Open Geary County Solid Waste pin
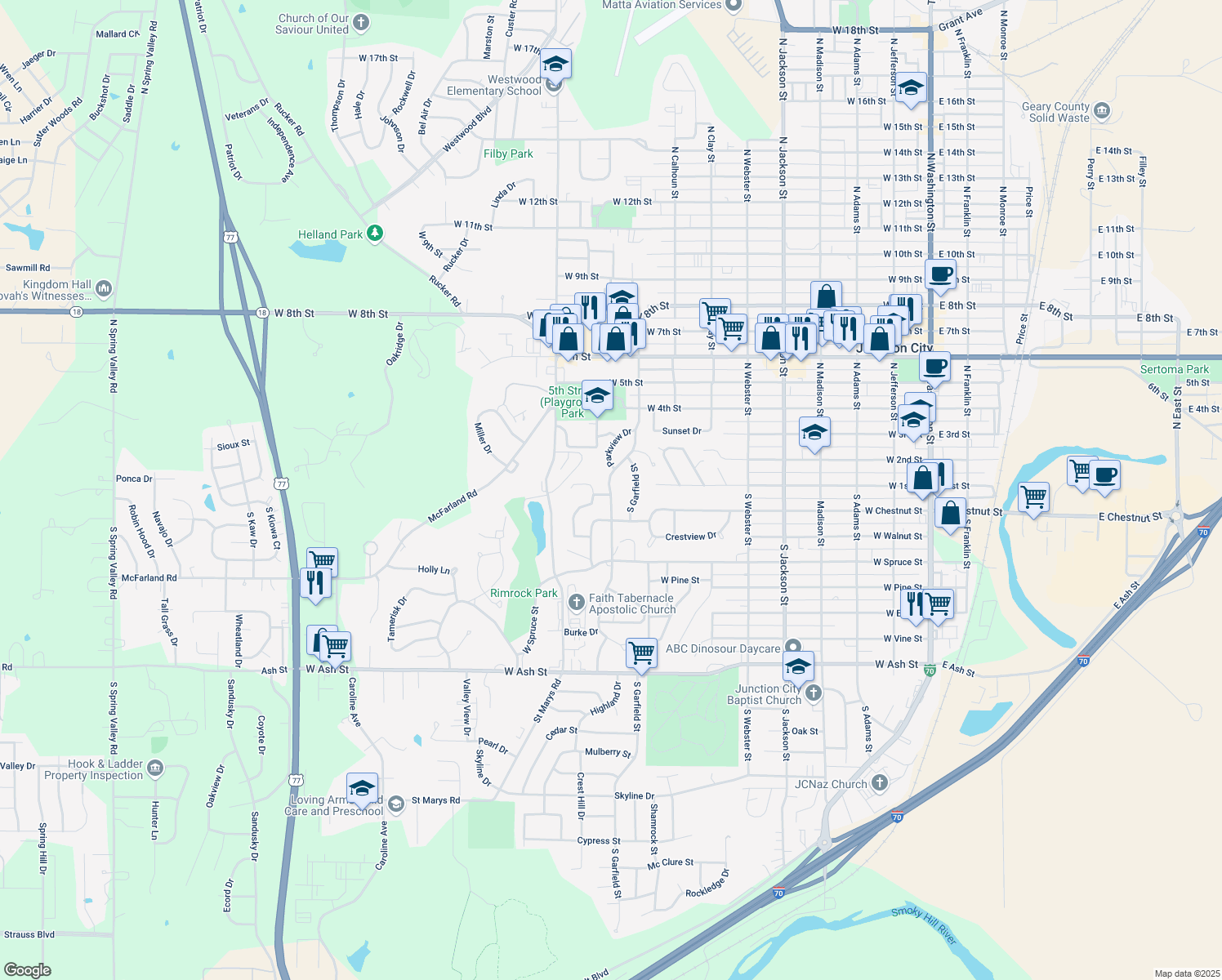Screen dimensions: 1222x980 (1101, 110)
